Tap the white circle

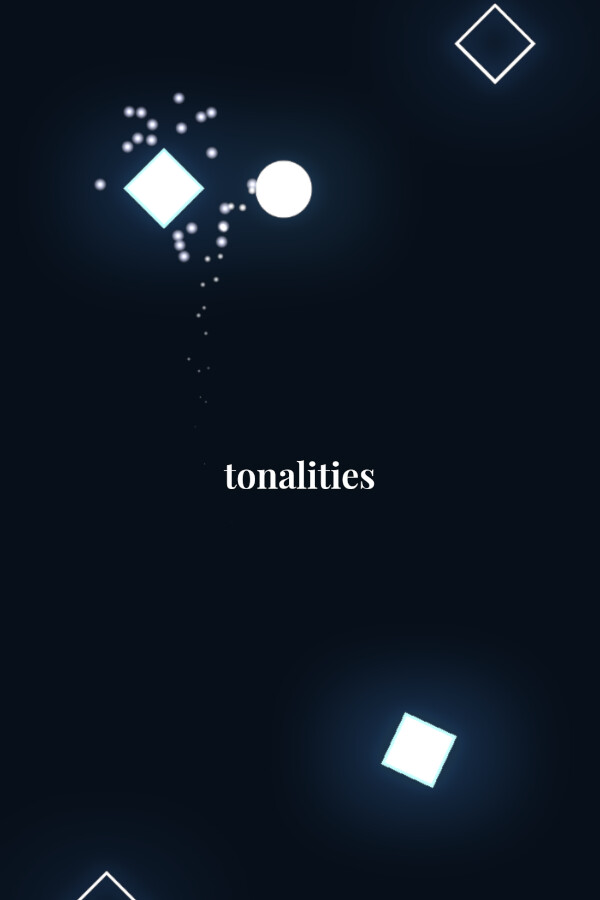tap(284, 189)
